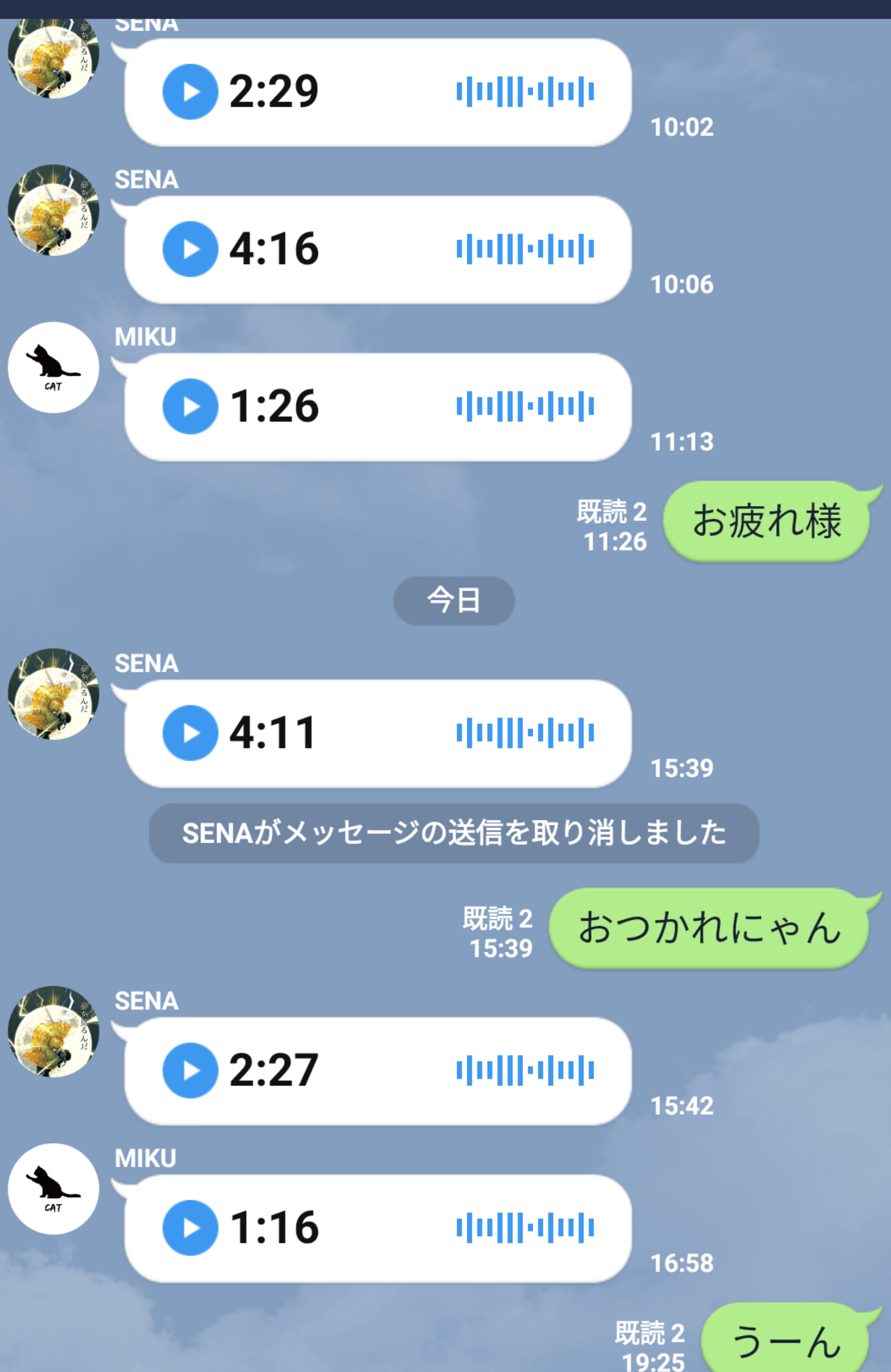View SENA's profile picture next to 4:11 message
Image resolution: width=891 pixels, height=1372 pixels.
(53, 694)
